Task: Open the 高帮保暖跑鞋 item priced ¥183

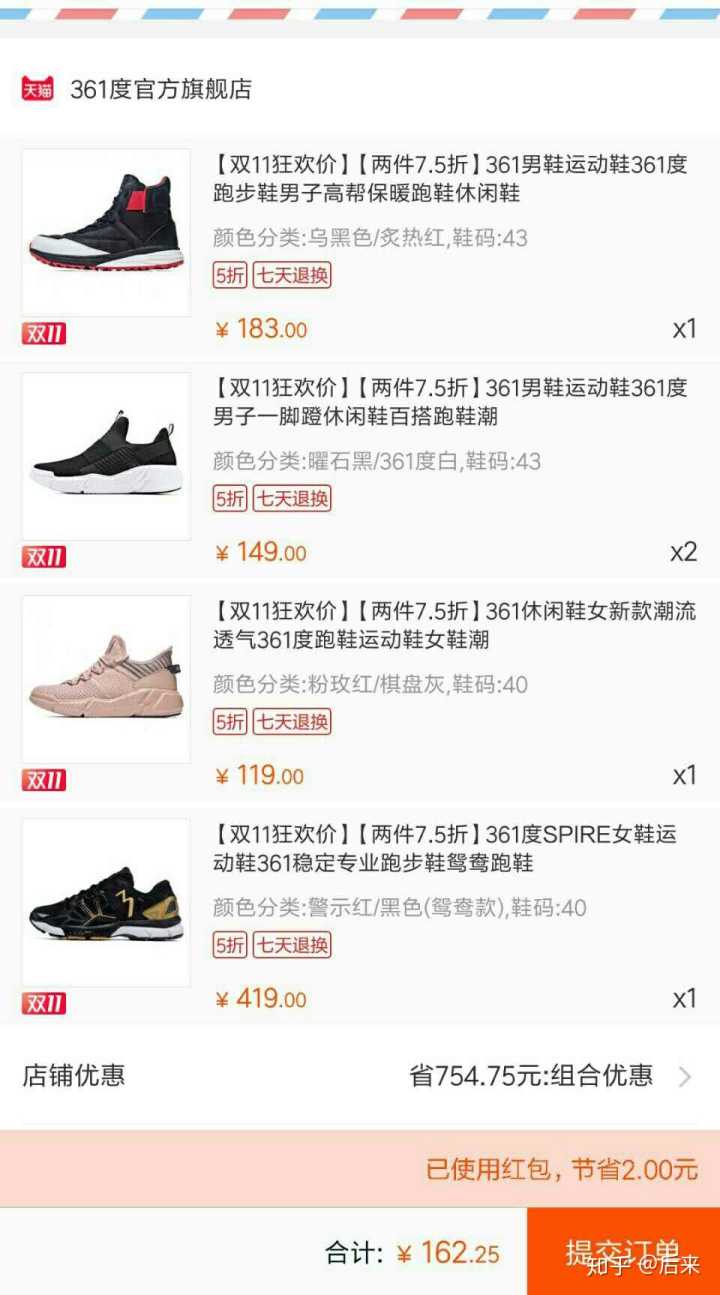Action: (x=450, y=179)
